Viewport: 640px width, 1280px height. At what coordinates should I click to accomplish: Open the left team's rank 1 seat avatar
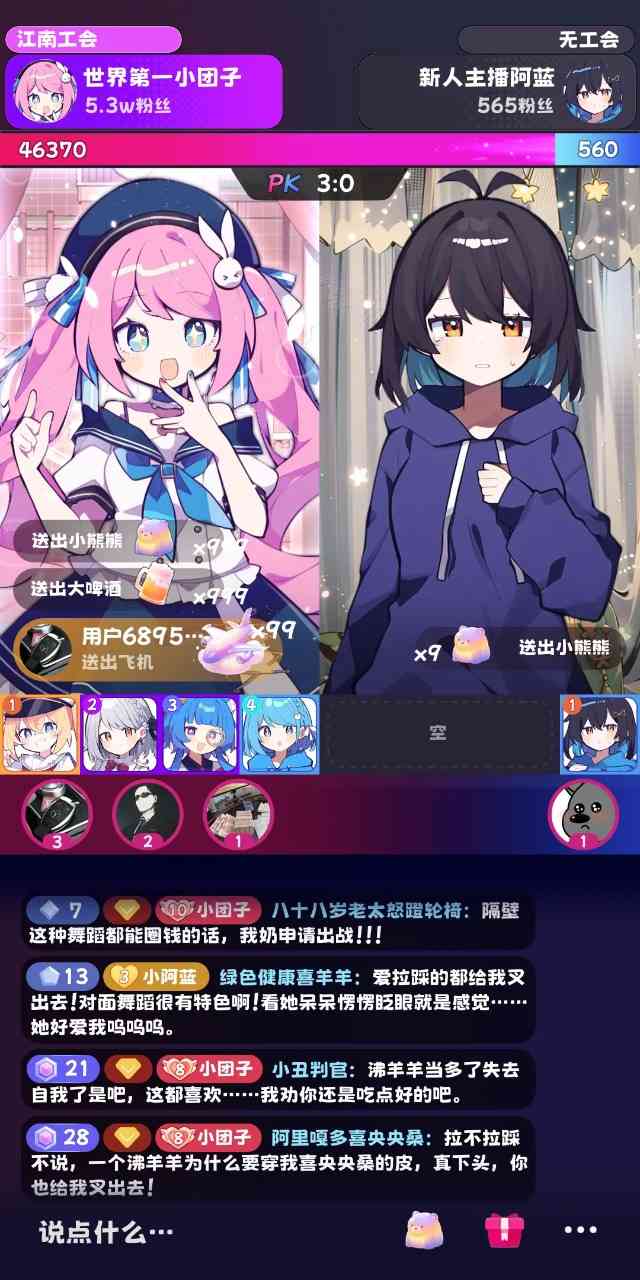coord(39,734)
